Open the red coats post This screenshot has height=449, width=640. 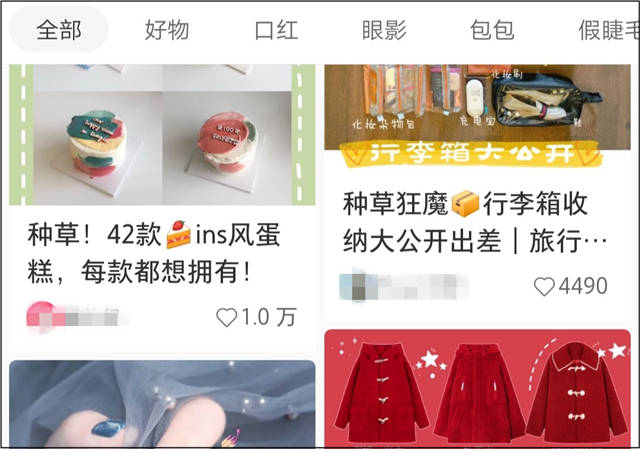478,388
